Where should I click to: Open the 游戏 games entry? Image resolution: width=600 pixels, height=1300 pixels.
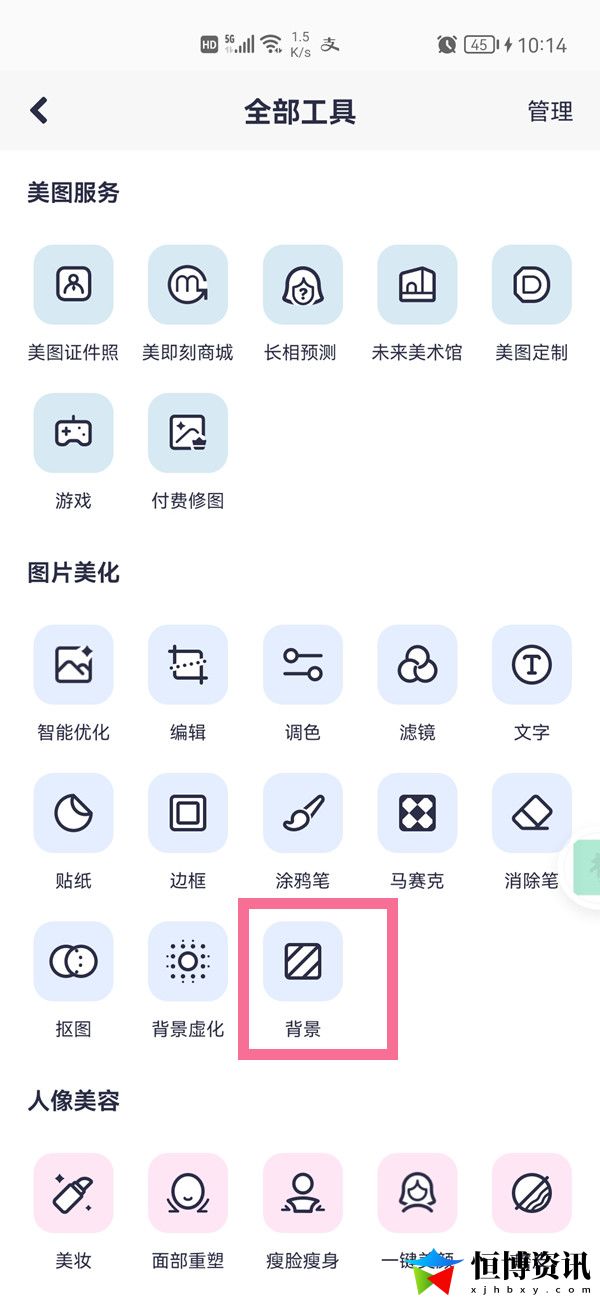73,433
